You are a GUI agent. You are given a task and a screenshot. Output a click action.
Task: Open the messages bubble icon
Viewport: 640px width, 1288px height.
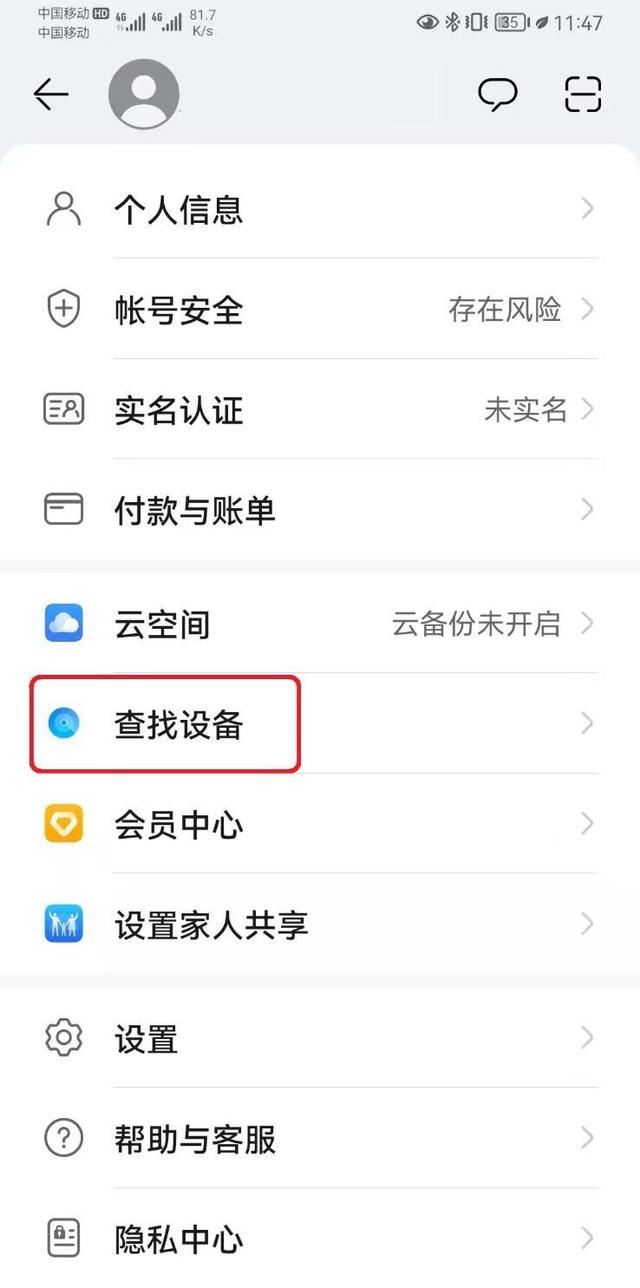tap(498, 95)
